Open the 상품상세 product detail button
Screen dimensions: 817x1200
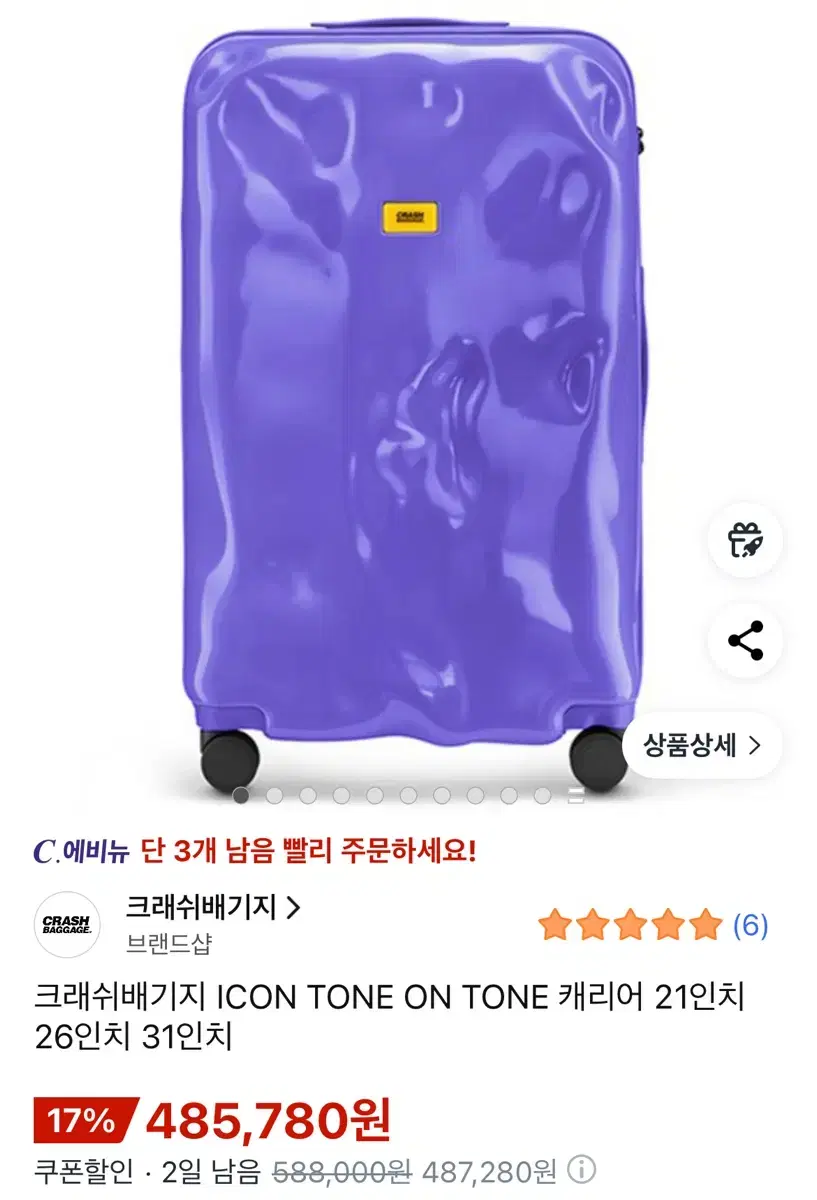tap(700, 745)
